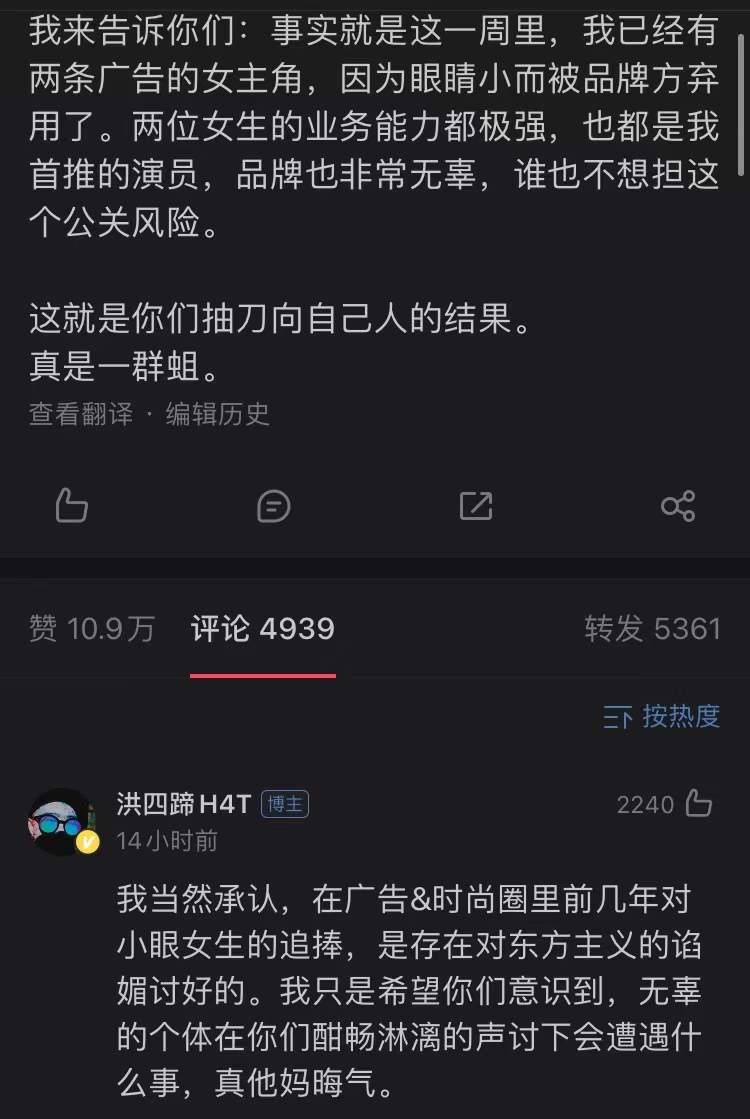Click the 2240 like count on the comment
This screenshot has height=1119, width=750.
click(648, 804)
